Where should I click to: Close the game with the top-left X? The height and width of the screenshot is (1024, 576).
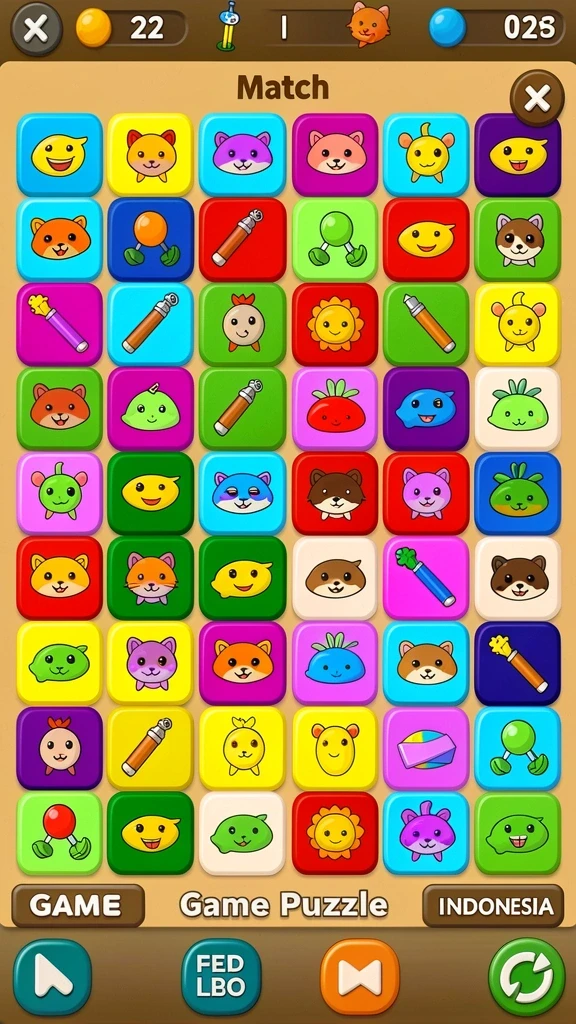point(37,29)
